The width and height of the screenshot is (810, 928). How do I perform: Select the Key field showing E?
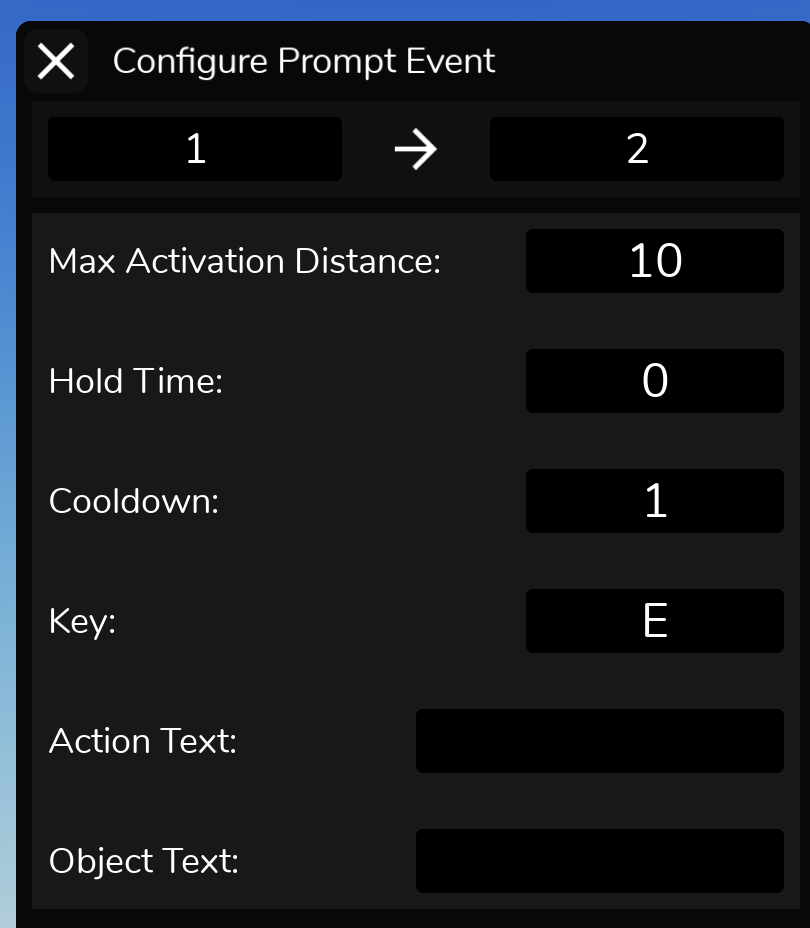tap(655, 621)
